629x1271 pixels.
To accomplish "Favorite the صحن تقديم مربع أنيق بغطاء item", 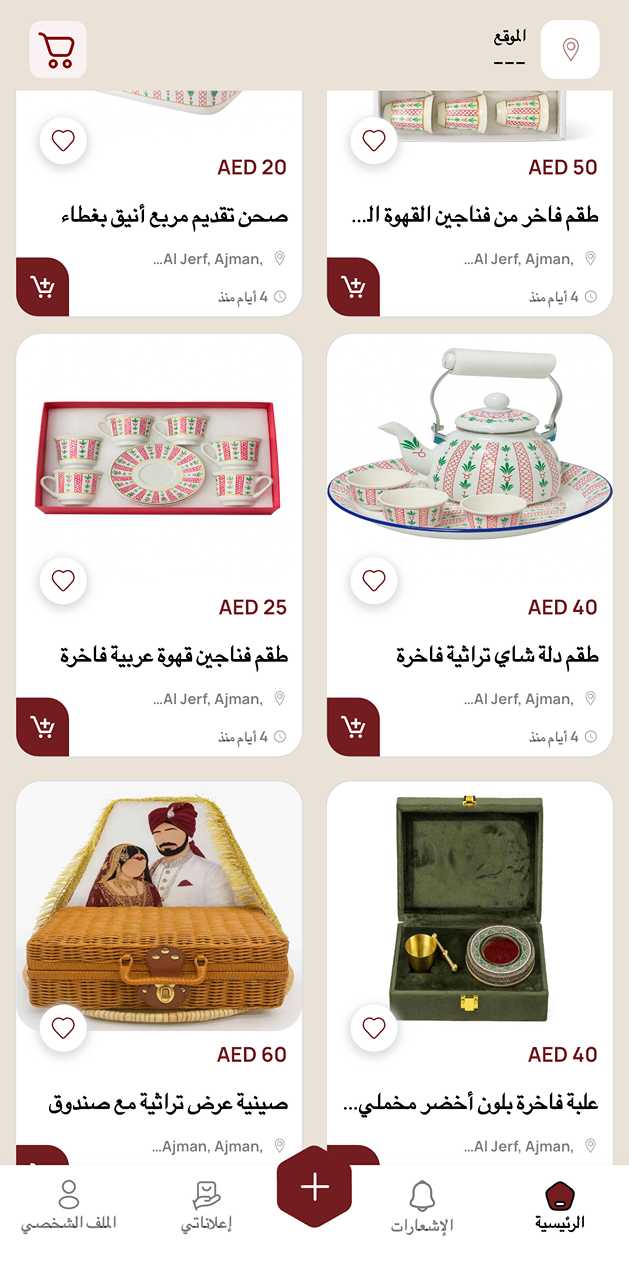I will point(63,141).
